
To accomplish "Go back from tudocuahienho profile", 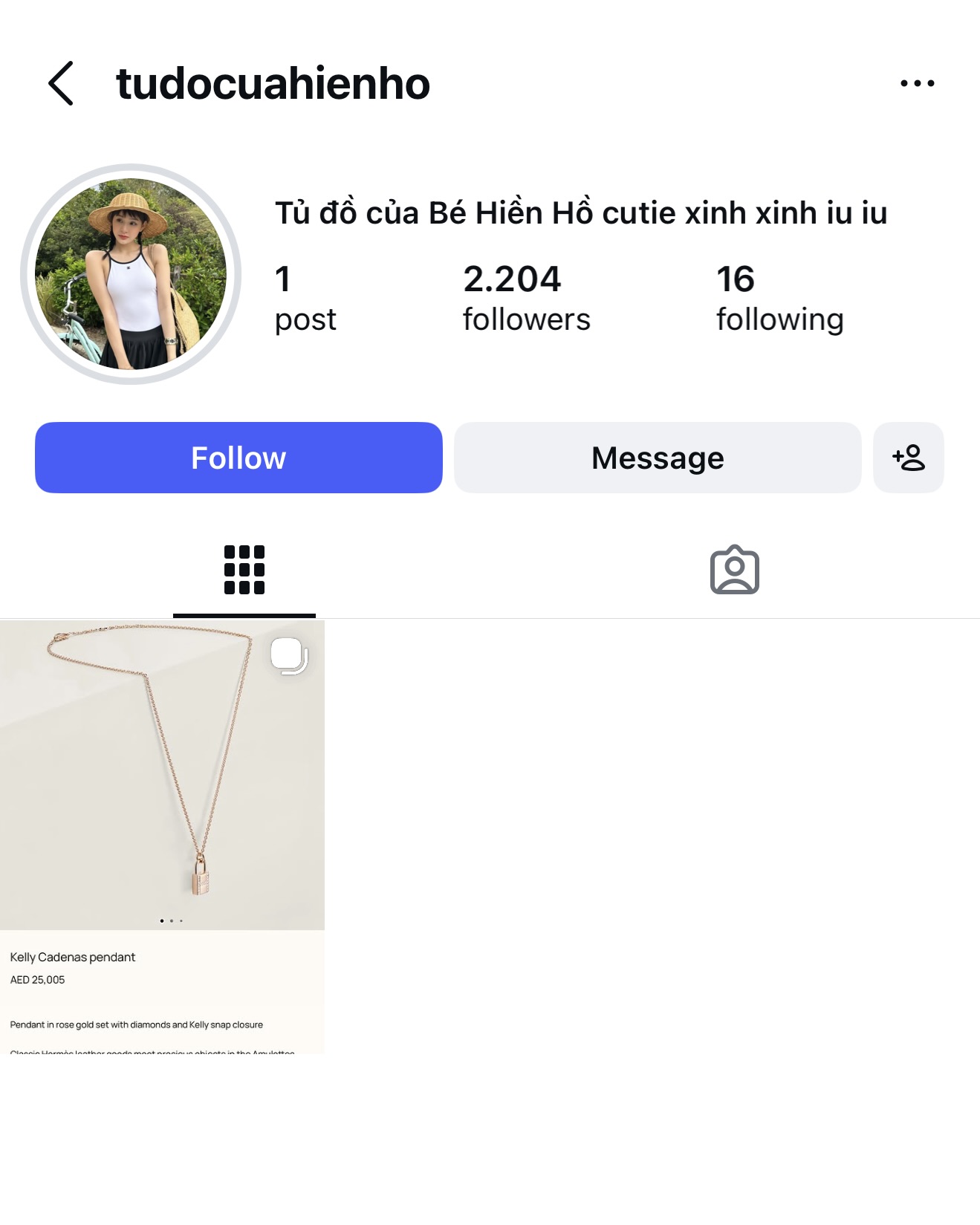I will [61, 83].
